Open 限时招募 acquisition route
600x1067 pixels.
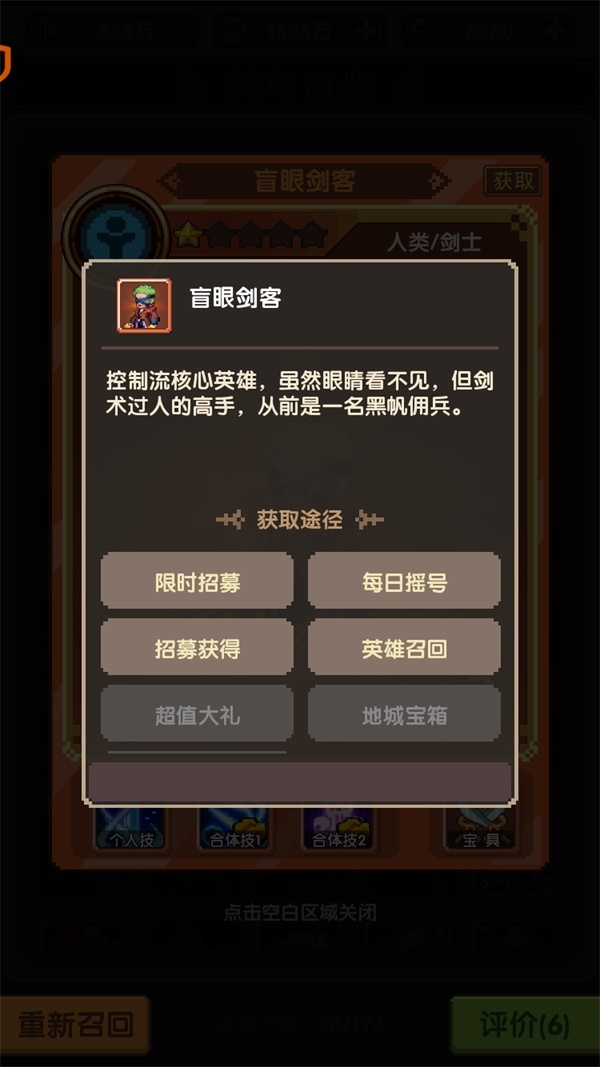tap(197, 580)
